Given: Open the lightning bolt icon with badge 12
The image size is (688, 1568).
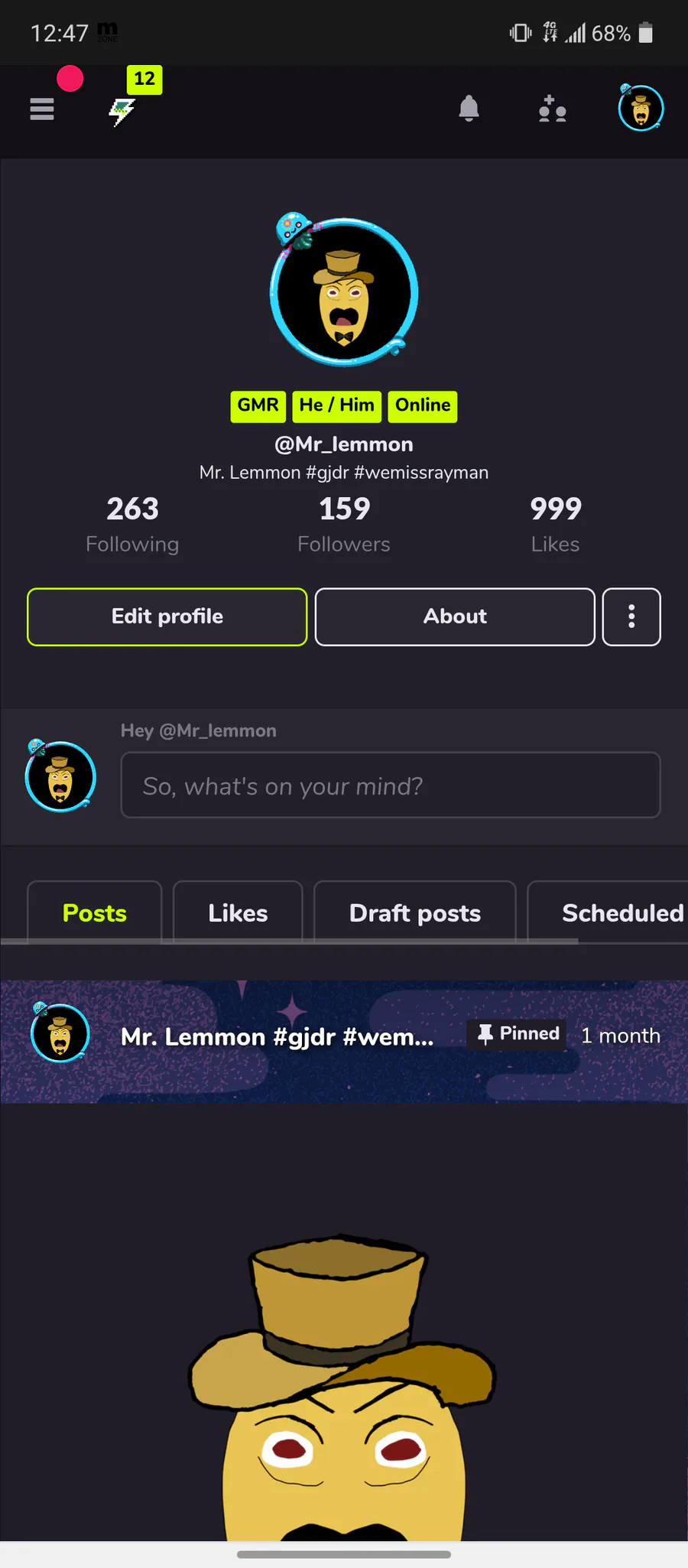Looking at the screenshot, I should (122, 111).
